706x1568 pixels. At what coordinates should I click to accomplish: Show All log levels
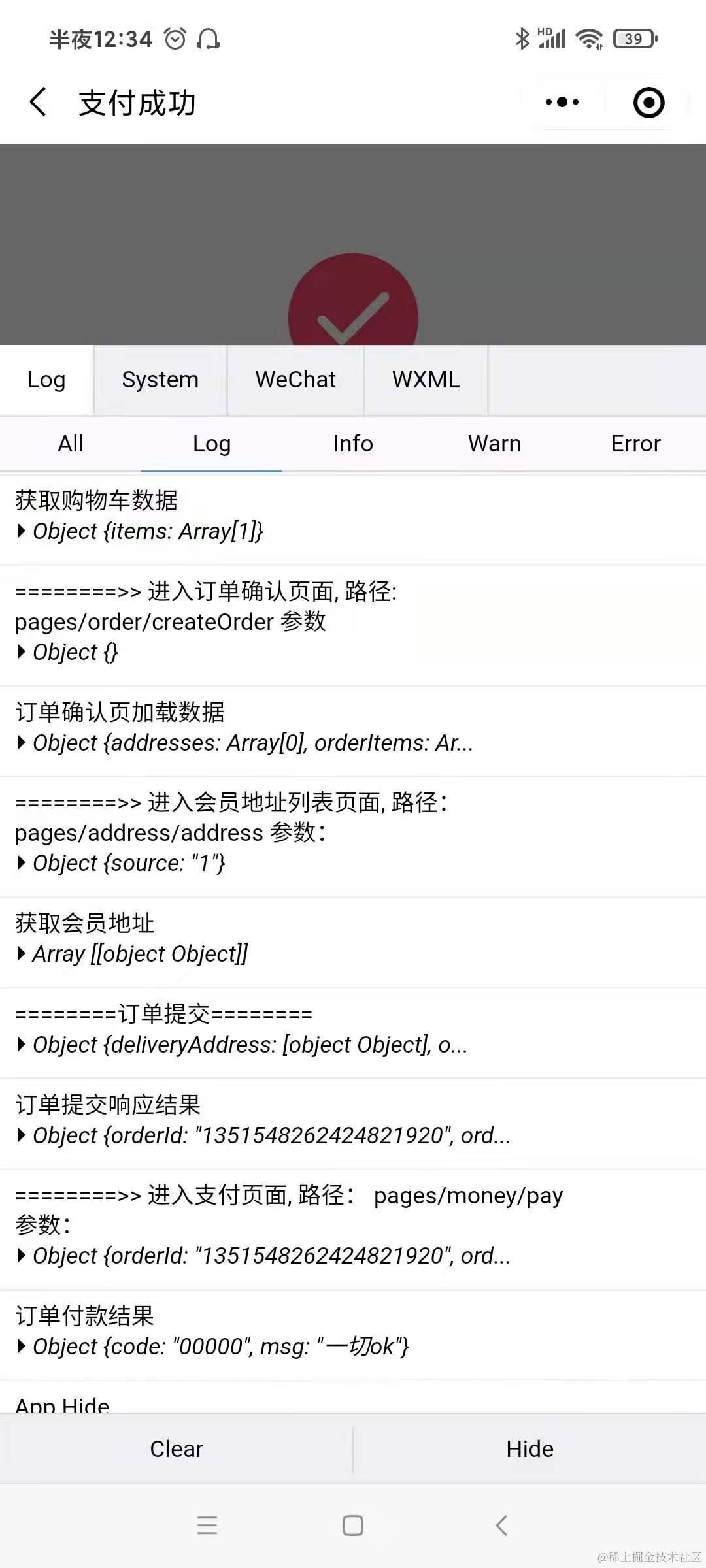click(x=71, y=444)
